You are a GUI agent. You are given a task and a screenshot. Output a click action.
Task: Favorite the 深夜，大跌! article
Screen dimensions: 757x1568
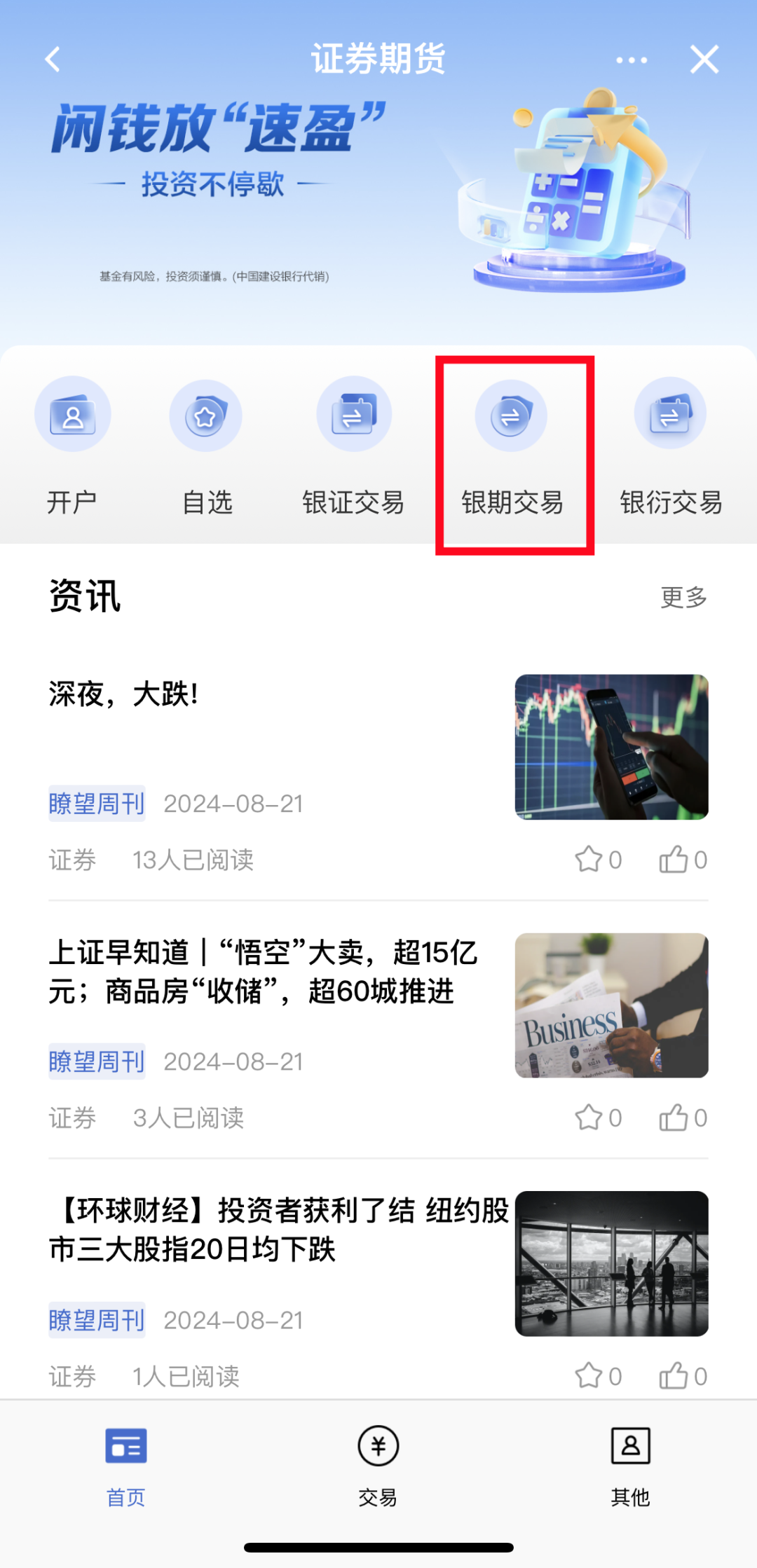[x=589, y=860]
